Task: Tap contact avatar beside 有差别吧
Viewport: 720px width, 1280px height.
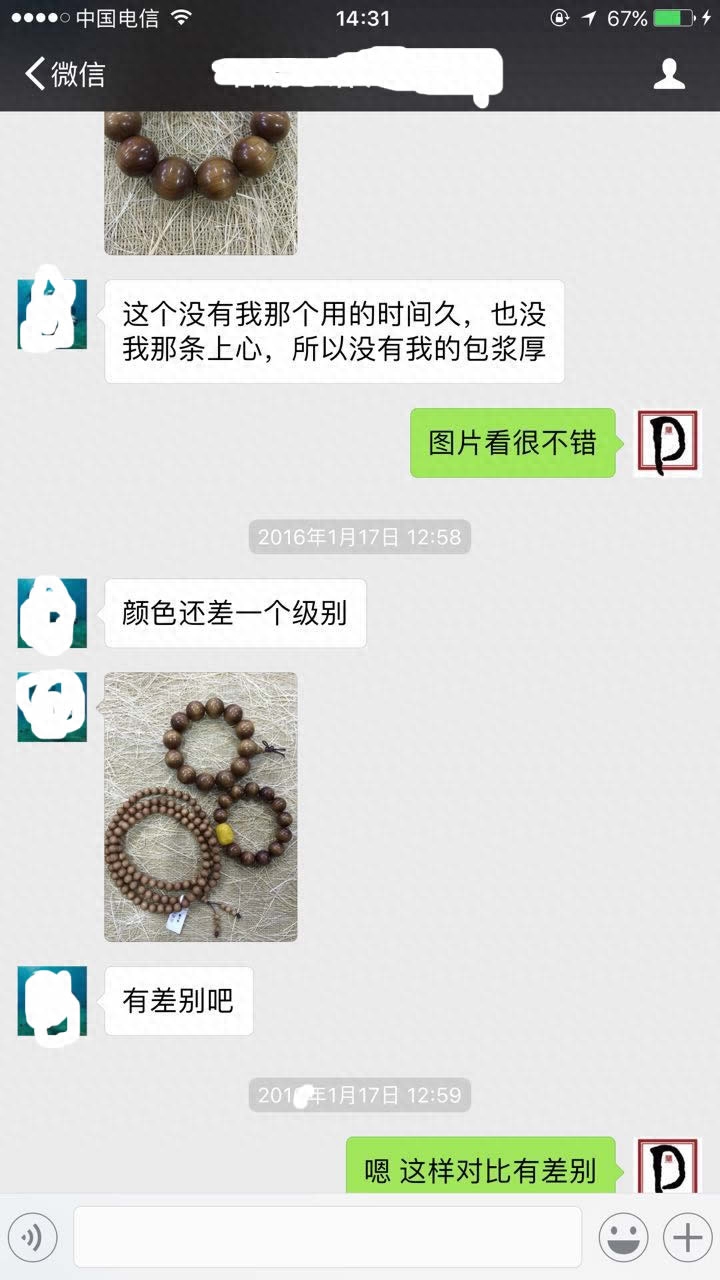Action: click(52, 1000)
